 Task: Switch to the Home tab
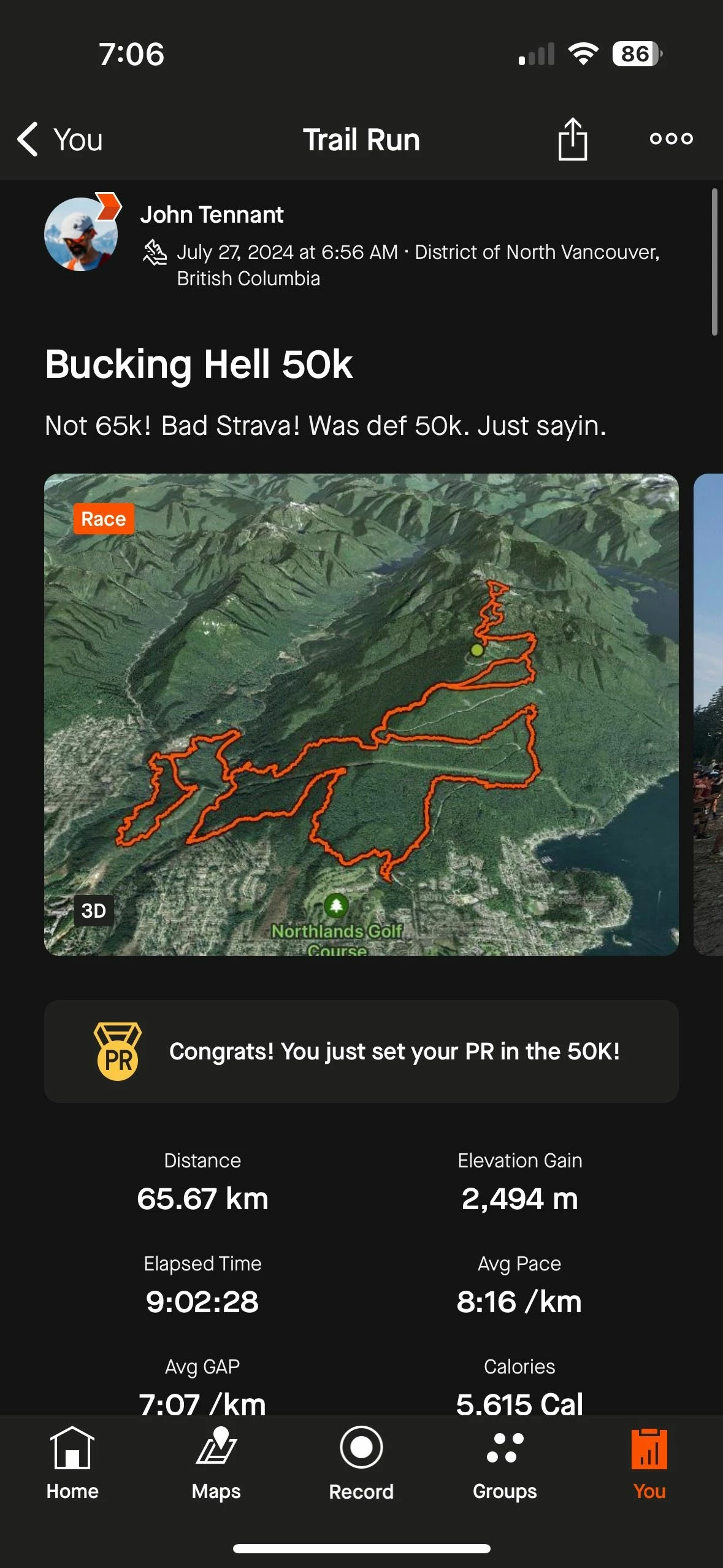(x=72, y=1462)
